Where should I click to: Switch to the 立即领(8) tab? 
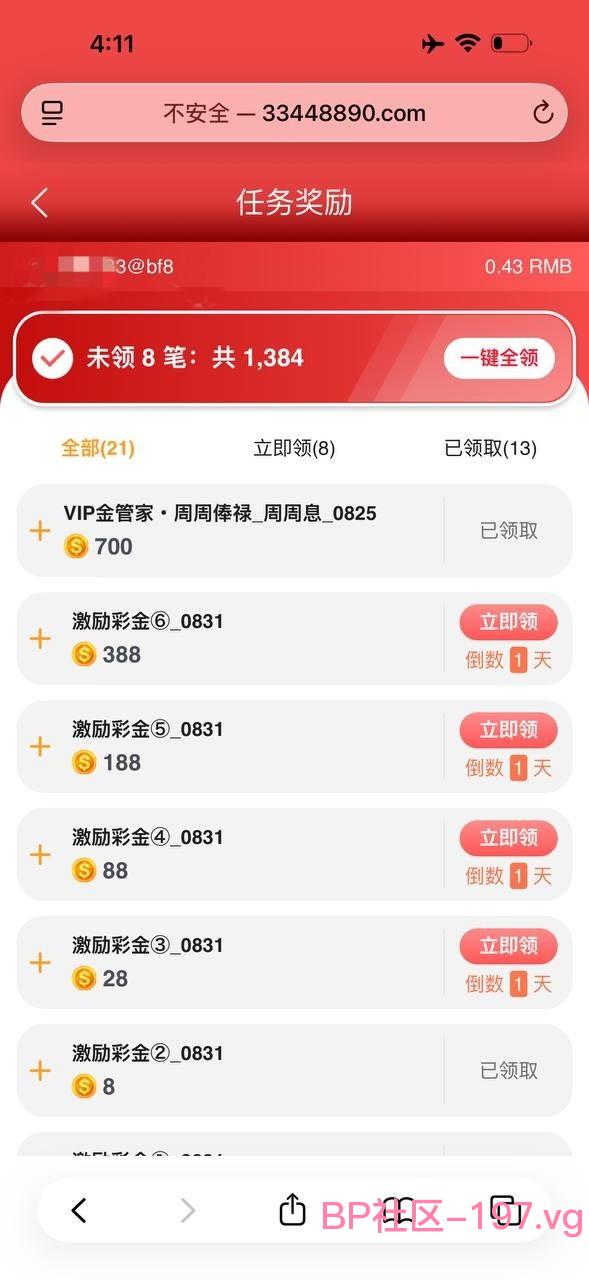tap(294, 448)
